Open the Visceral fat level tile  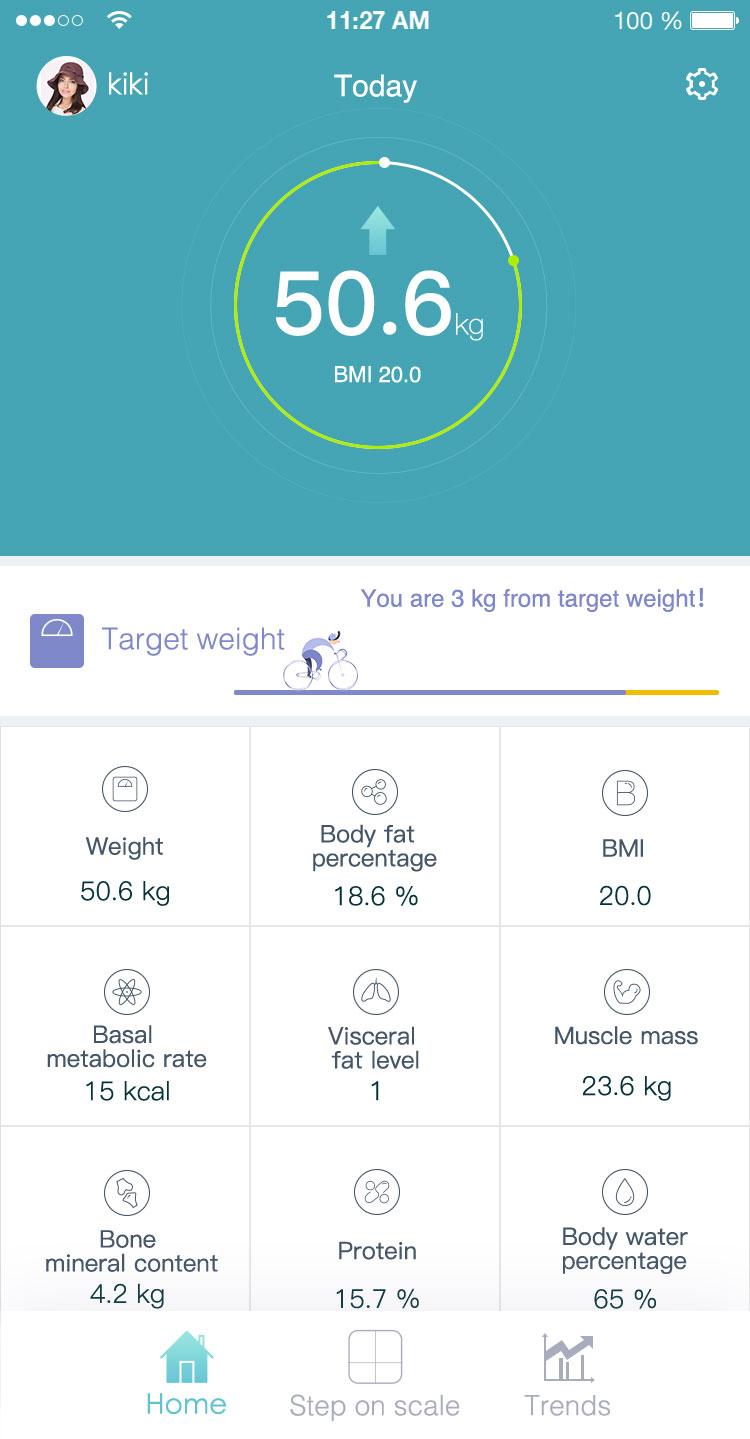point(375,1026)
